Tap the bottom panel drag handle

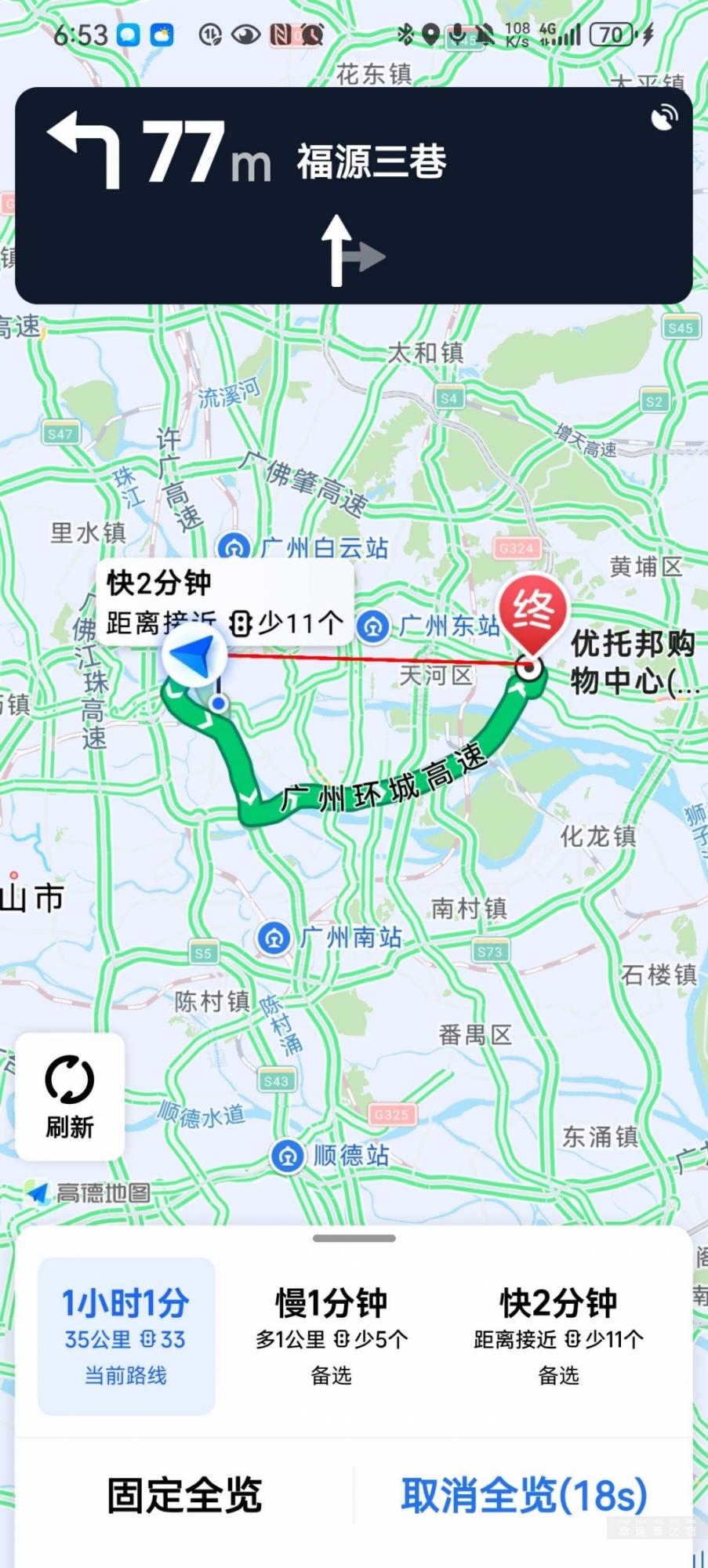tap(354, 1239)
